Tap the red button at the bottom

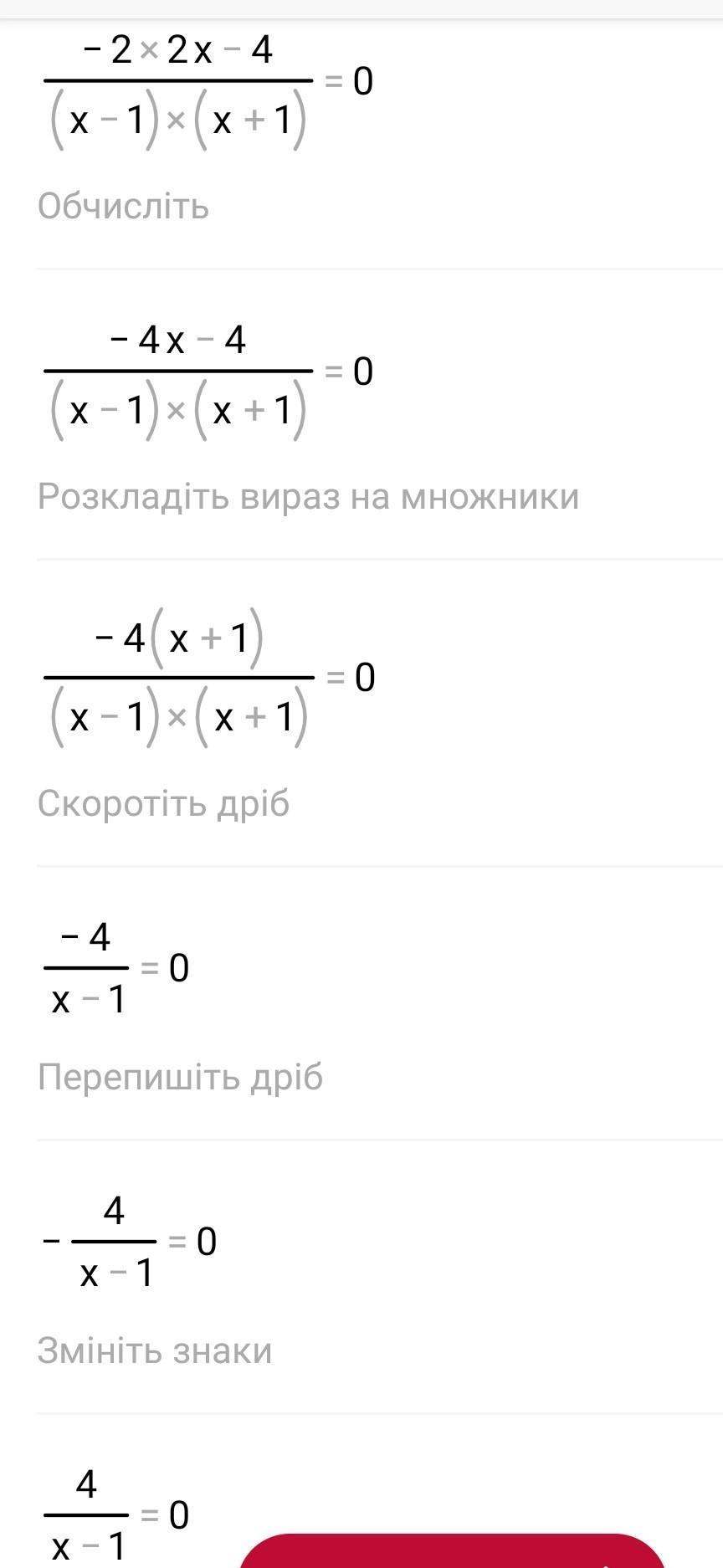(453, 1550)
